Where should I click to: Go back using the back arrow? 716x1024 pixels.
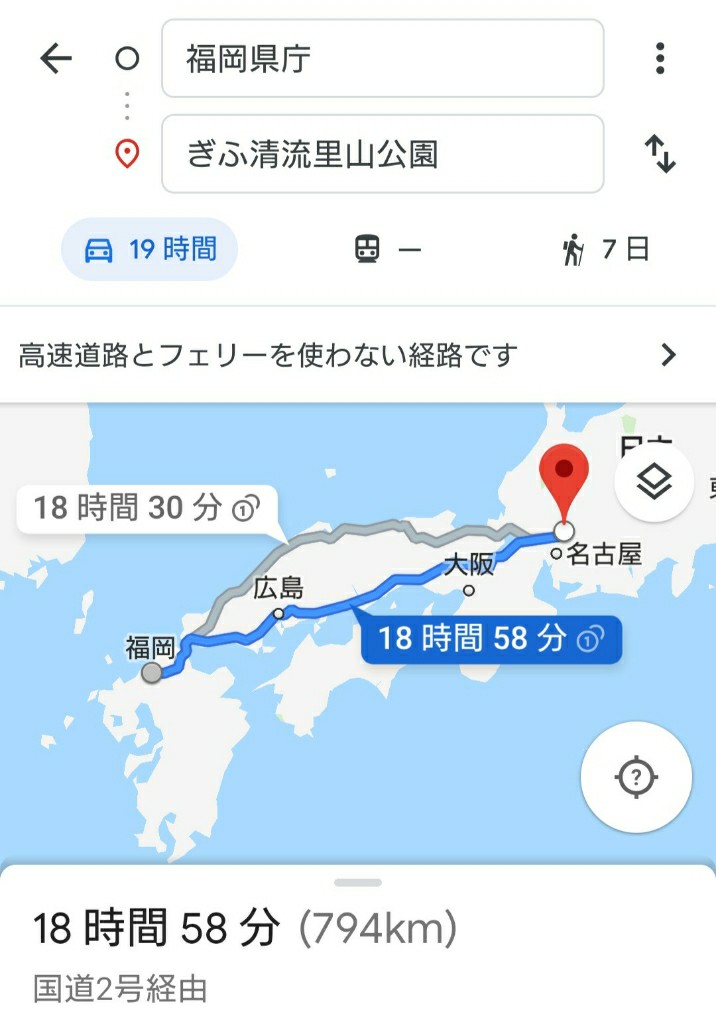click(56, 59)
